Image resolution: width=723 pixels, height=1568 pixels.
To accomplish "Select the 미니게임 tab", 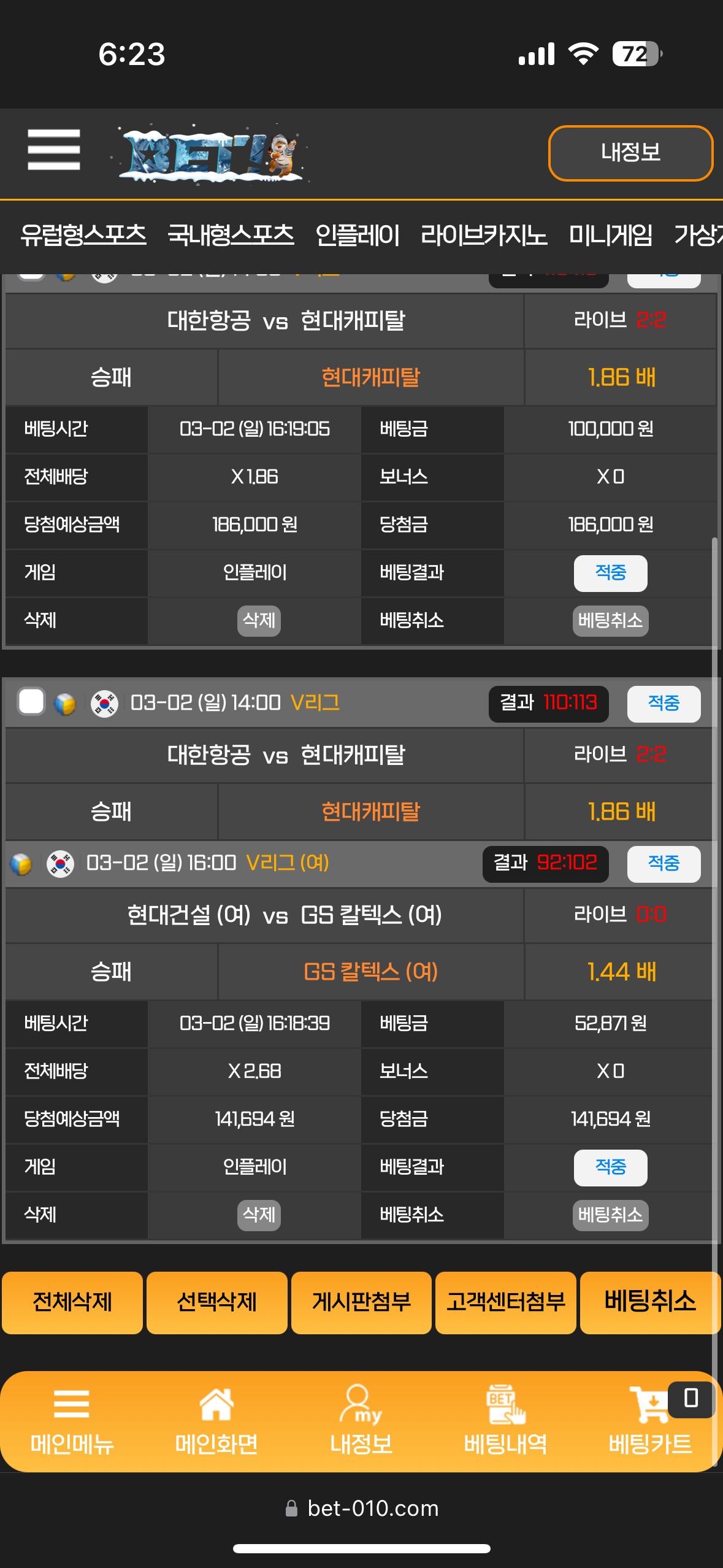I will [611, 236].
